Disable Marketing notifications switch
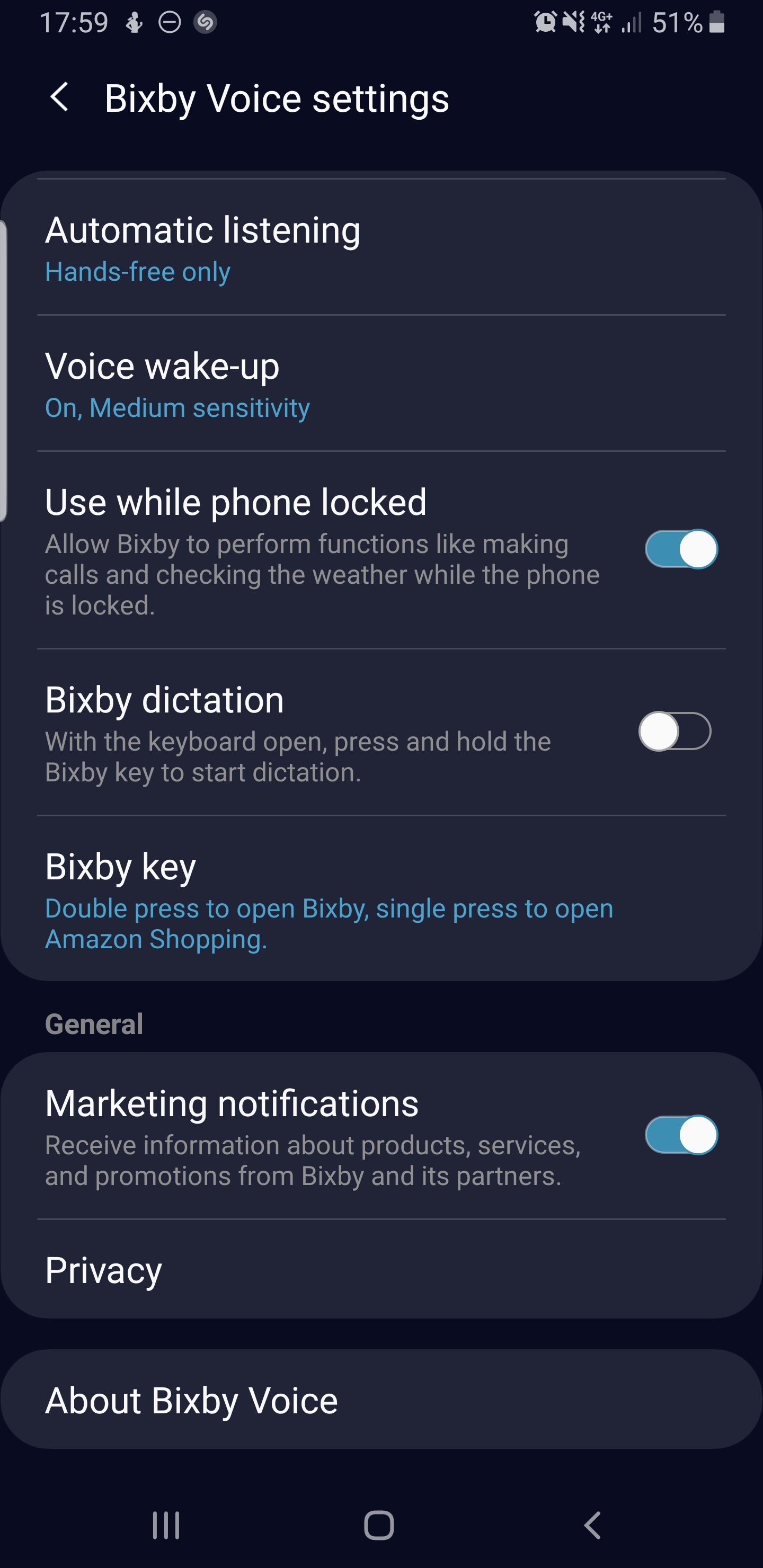This screenshot has width=763, height=1568. (681, 1135)
